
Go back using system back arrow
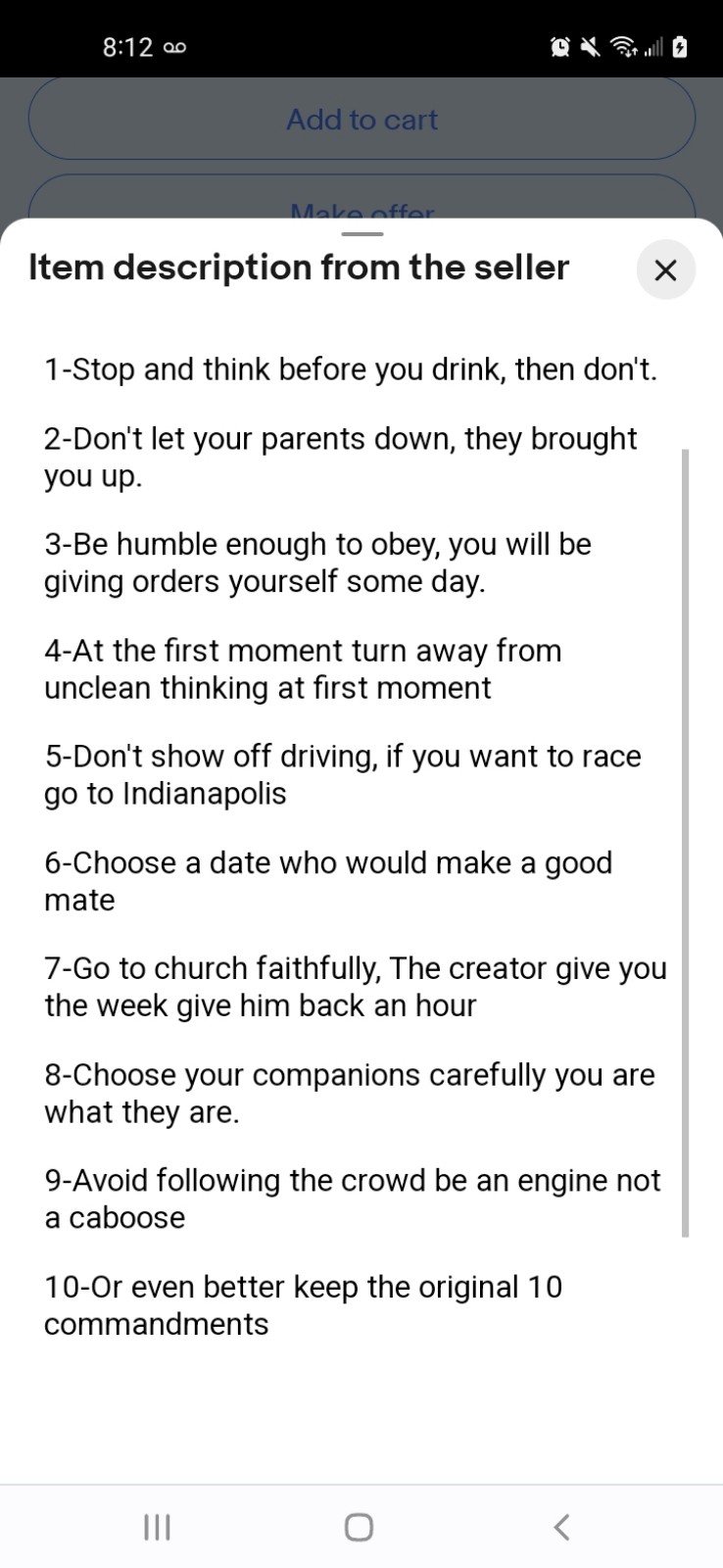pyautogui.click(x=561, y=1527)
